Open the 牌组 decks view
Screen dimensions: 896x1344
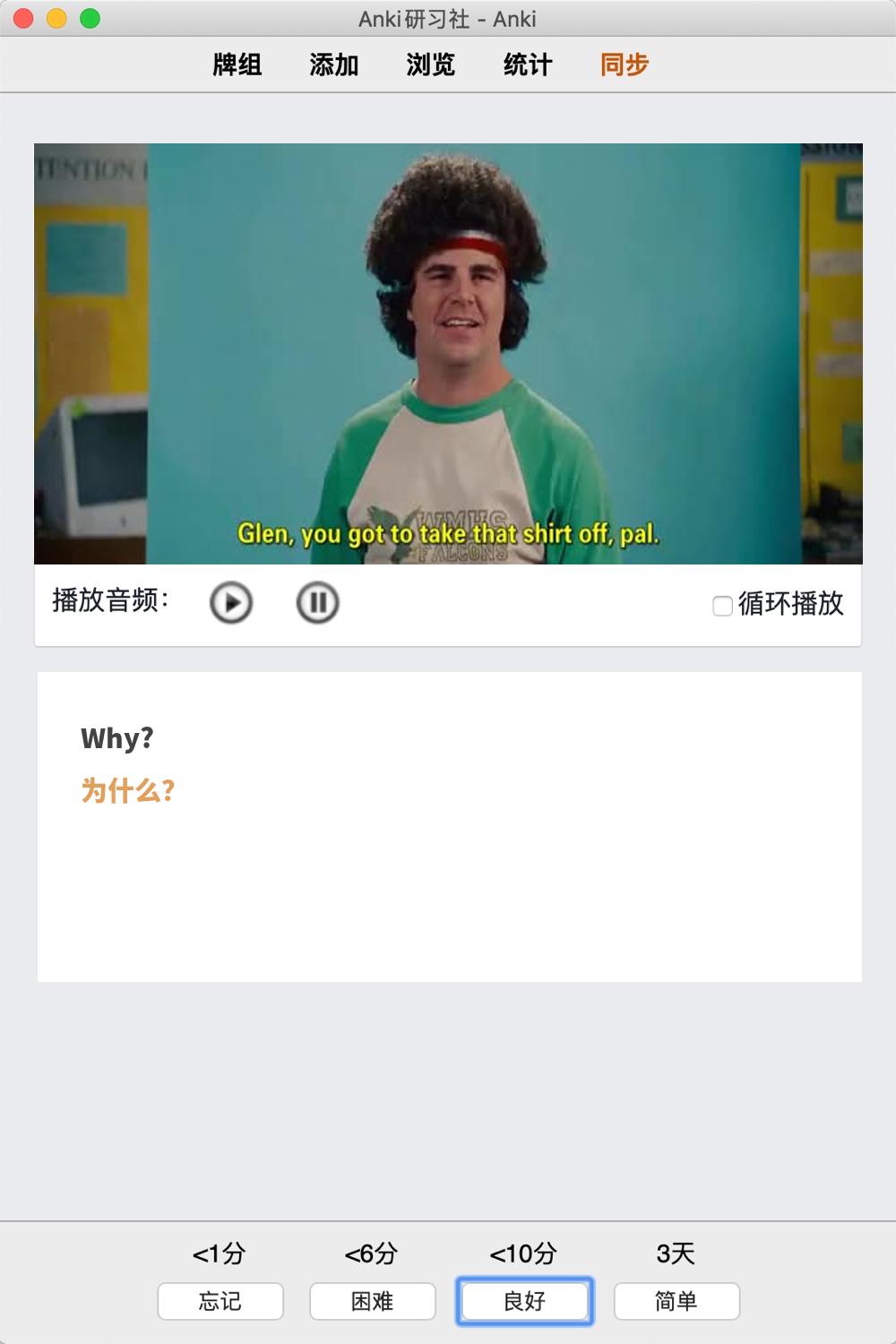pos(237,65)
